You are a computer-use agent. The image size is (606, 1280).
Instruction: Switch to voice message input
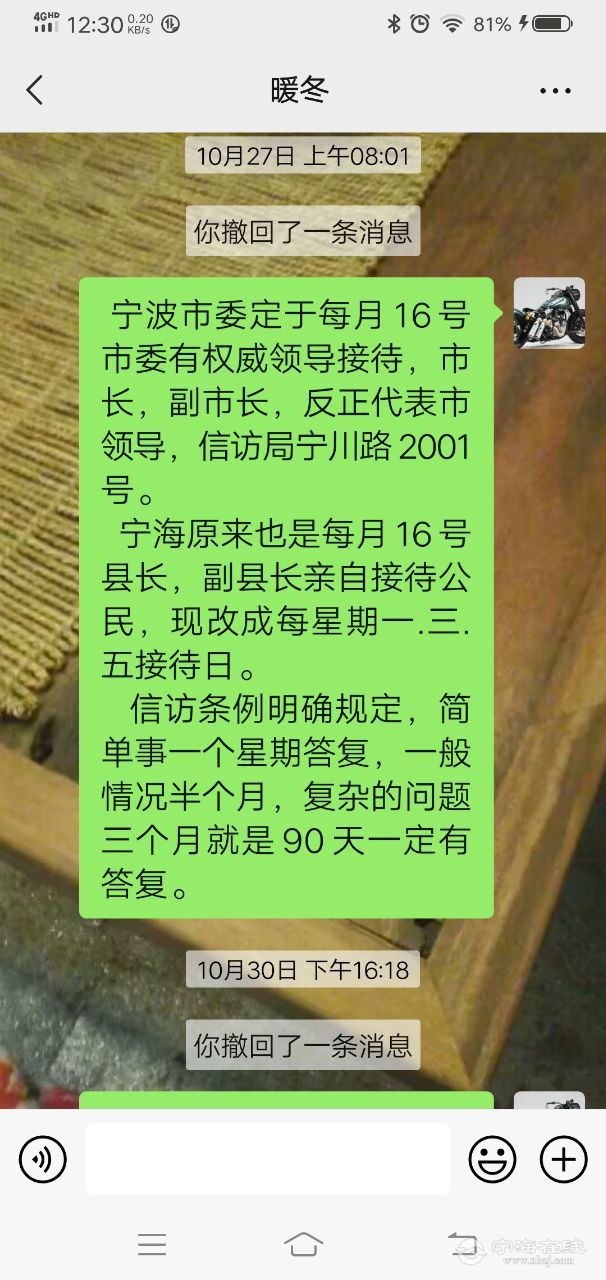click(x=43, y=1160)
